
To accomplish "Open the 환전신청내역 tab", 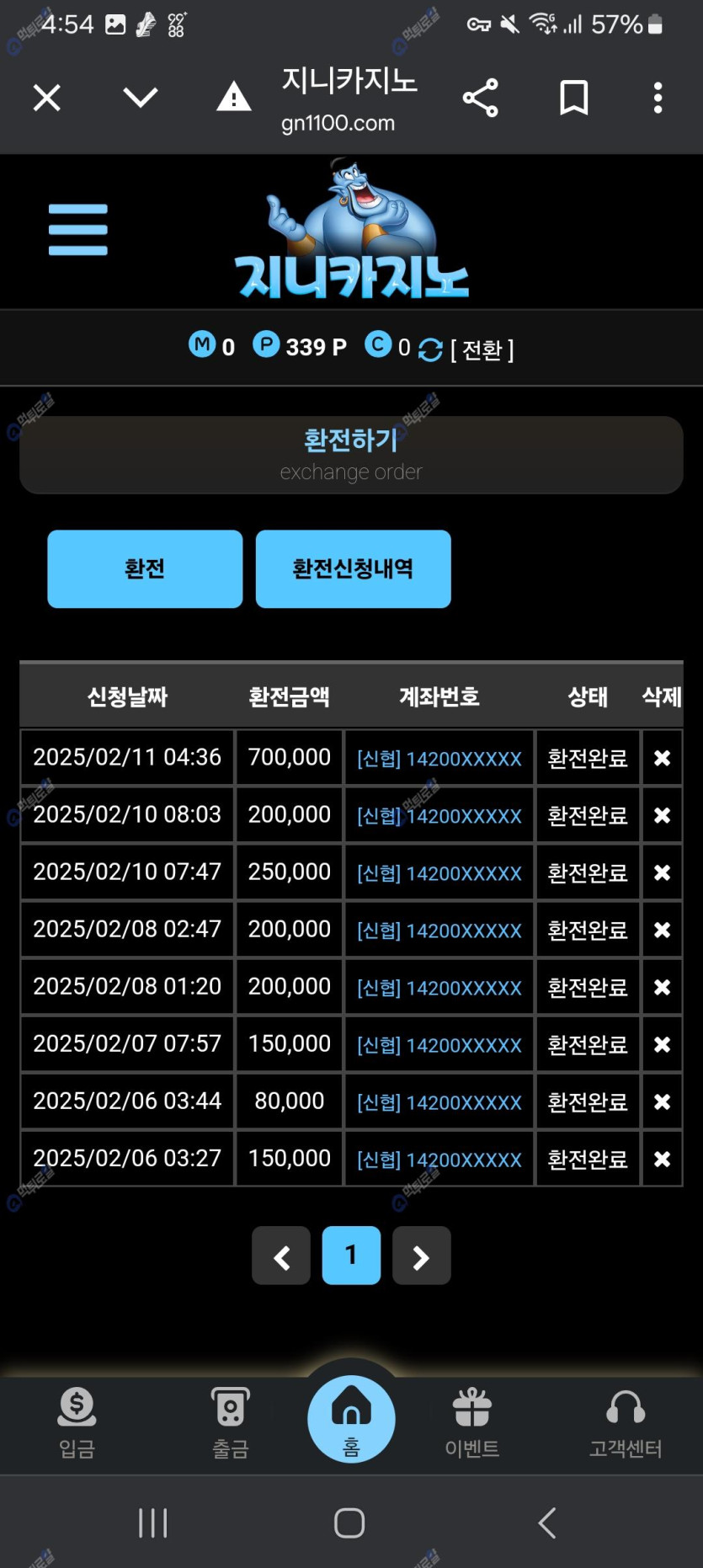I will 353,568.
